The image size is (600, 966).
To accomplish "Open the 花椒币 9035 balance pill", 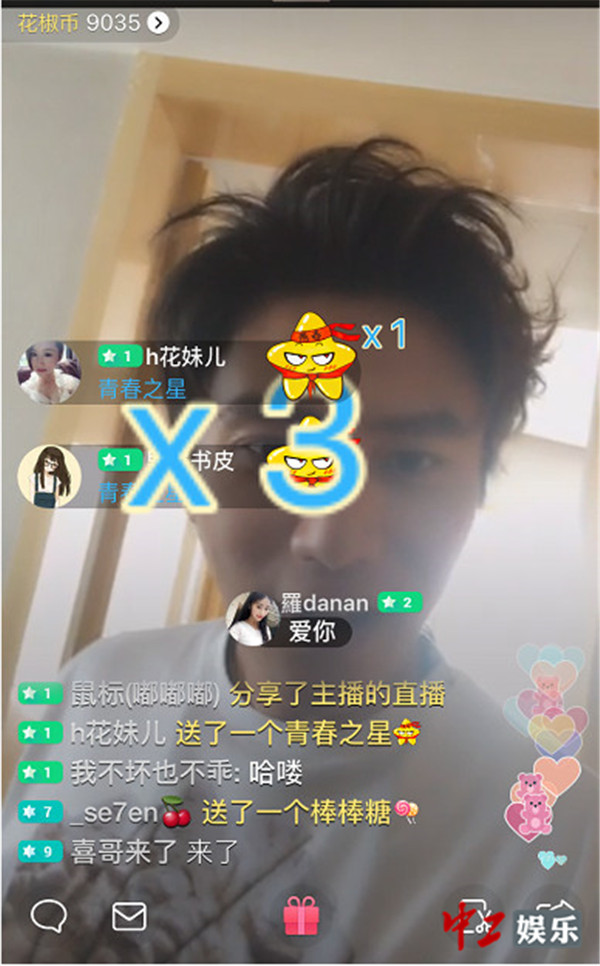I will point(93,22).
